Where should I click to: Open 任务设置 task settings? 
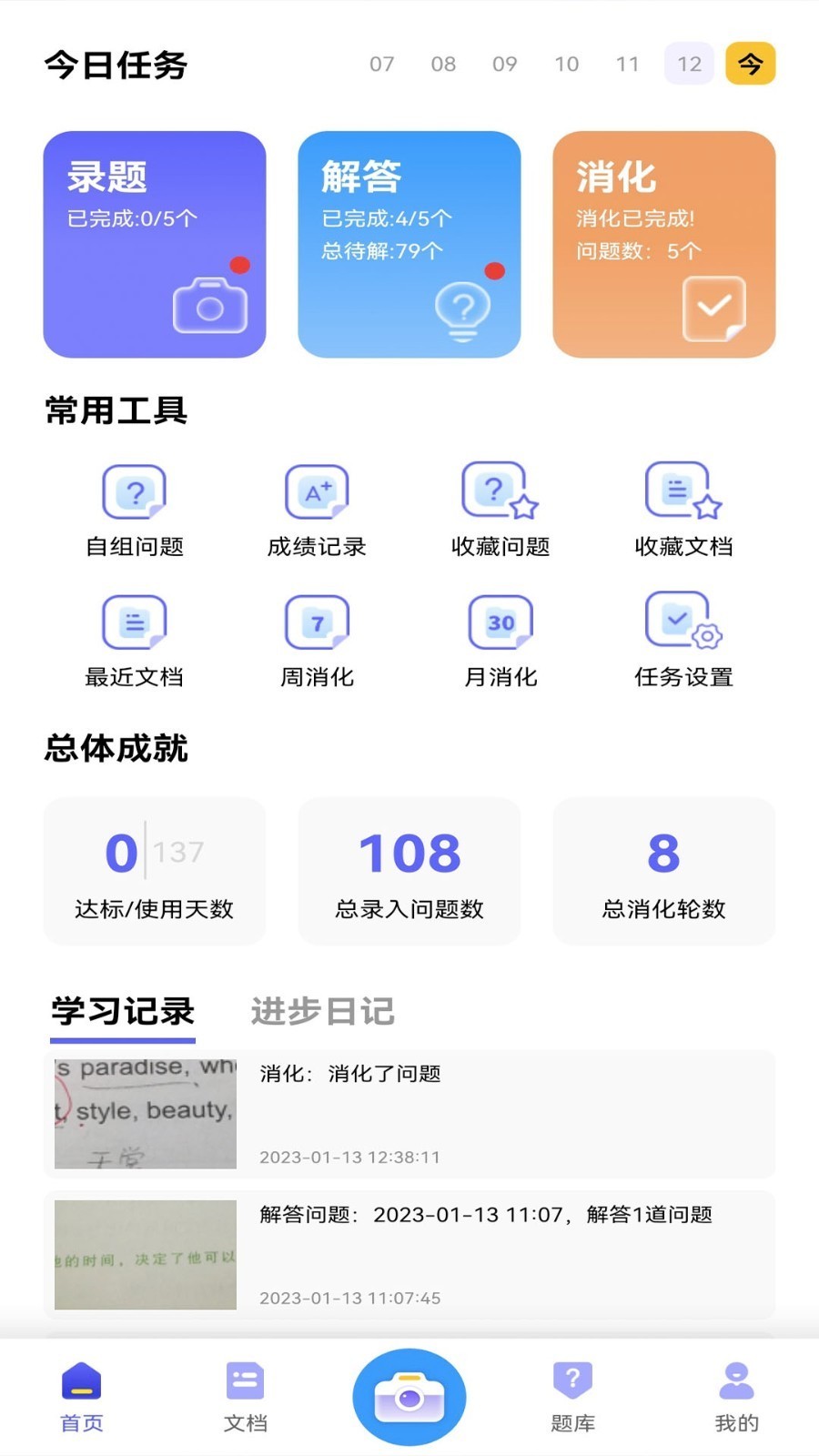pyautogui.click(x=682, y=639)
